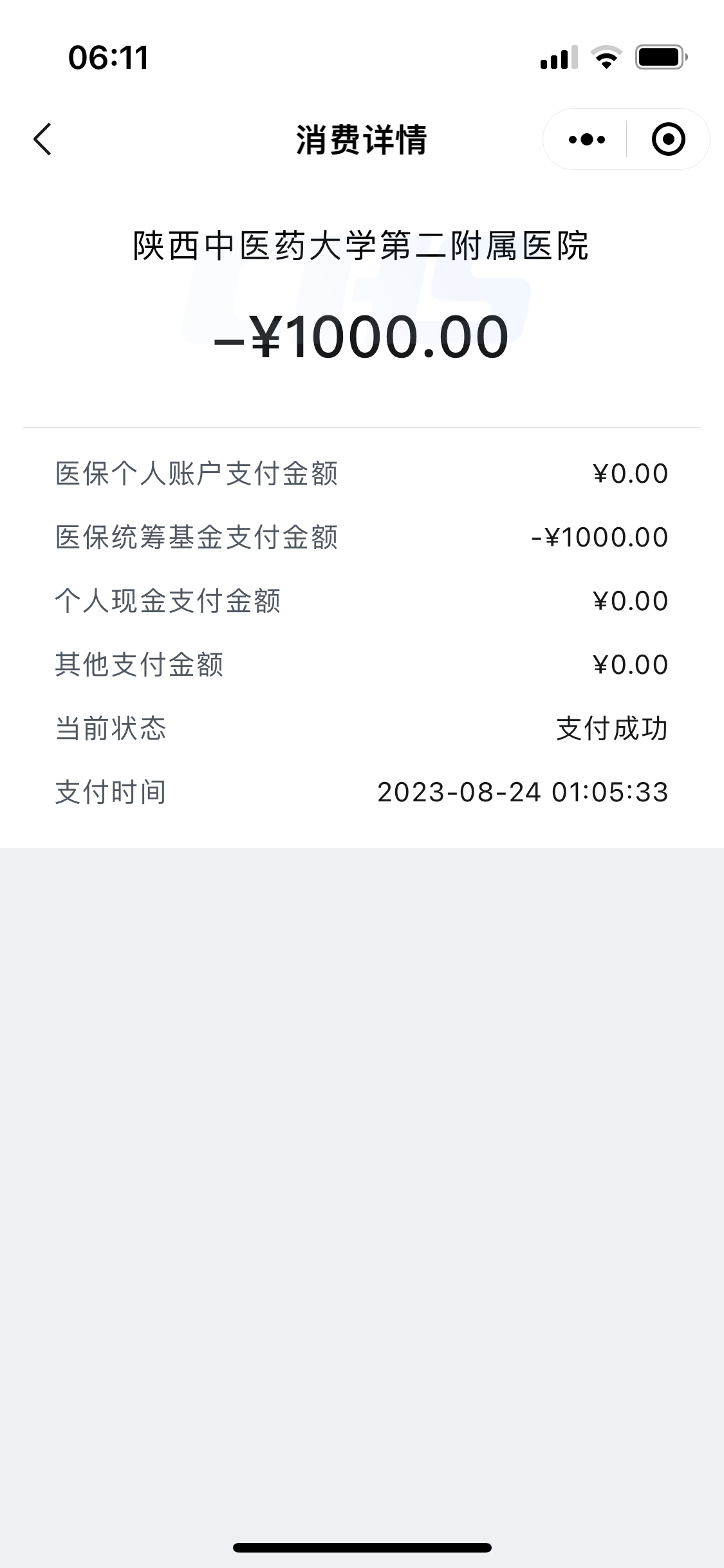Go back from the 消费详情 page
Screen dimensions: 724x1568
tap(42, 139)
